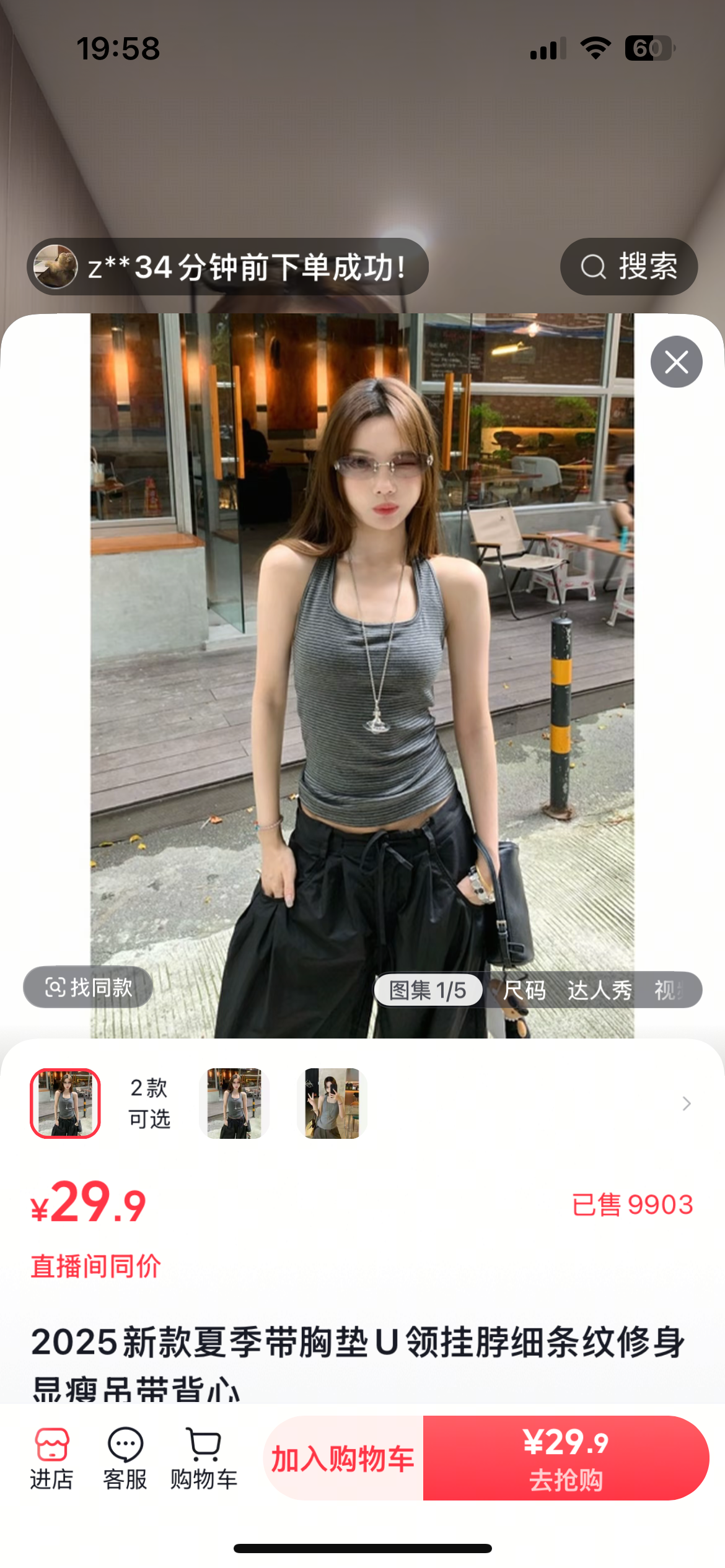
Task: Select the first red-outlined style thumbnail
Action: point(65,1103)
